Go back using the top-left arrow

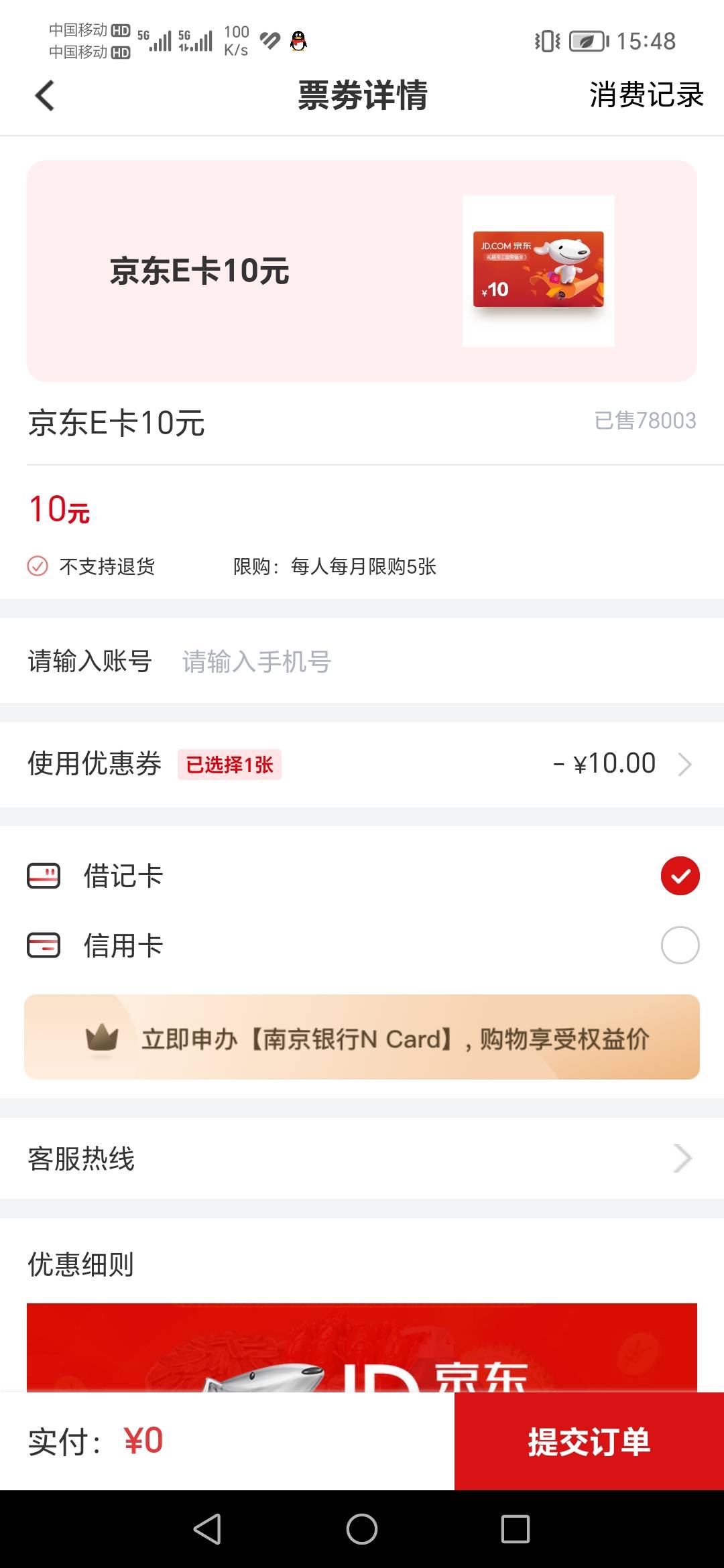(44, 95)
